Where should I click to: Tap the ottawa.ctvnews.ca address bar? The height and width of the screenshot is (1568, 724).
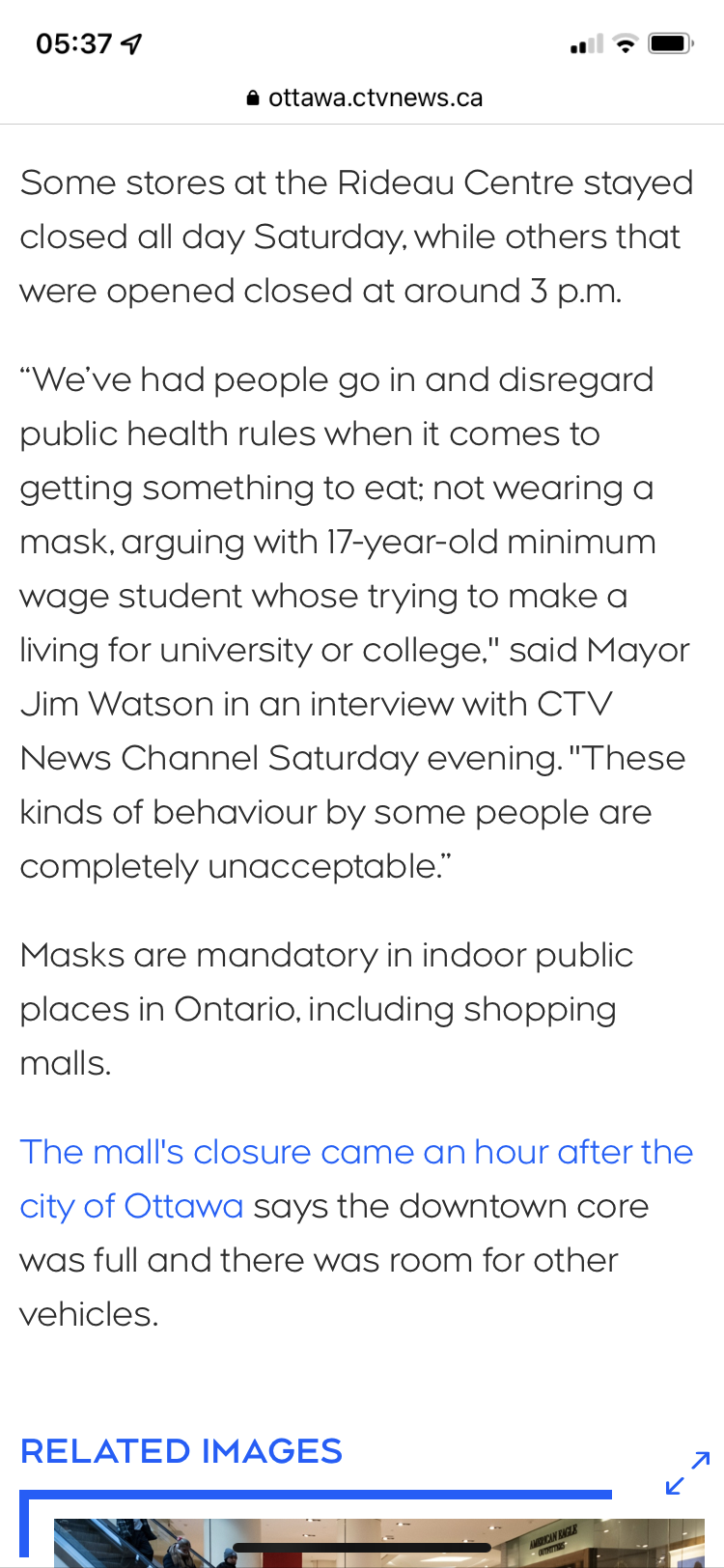(364, 98)
